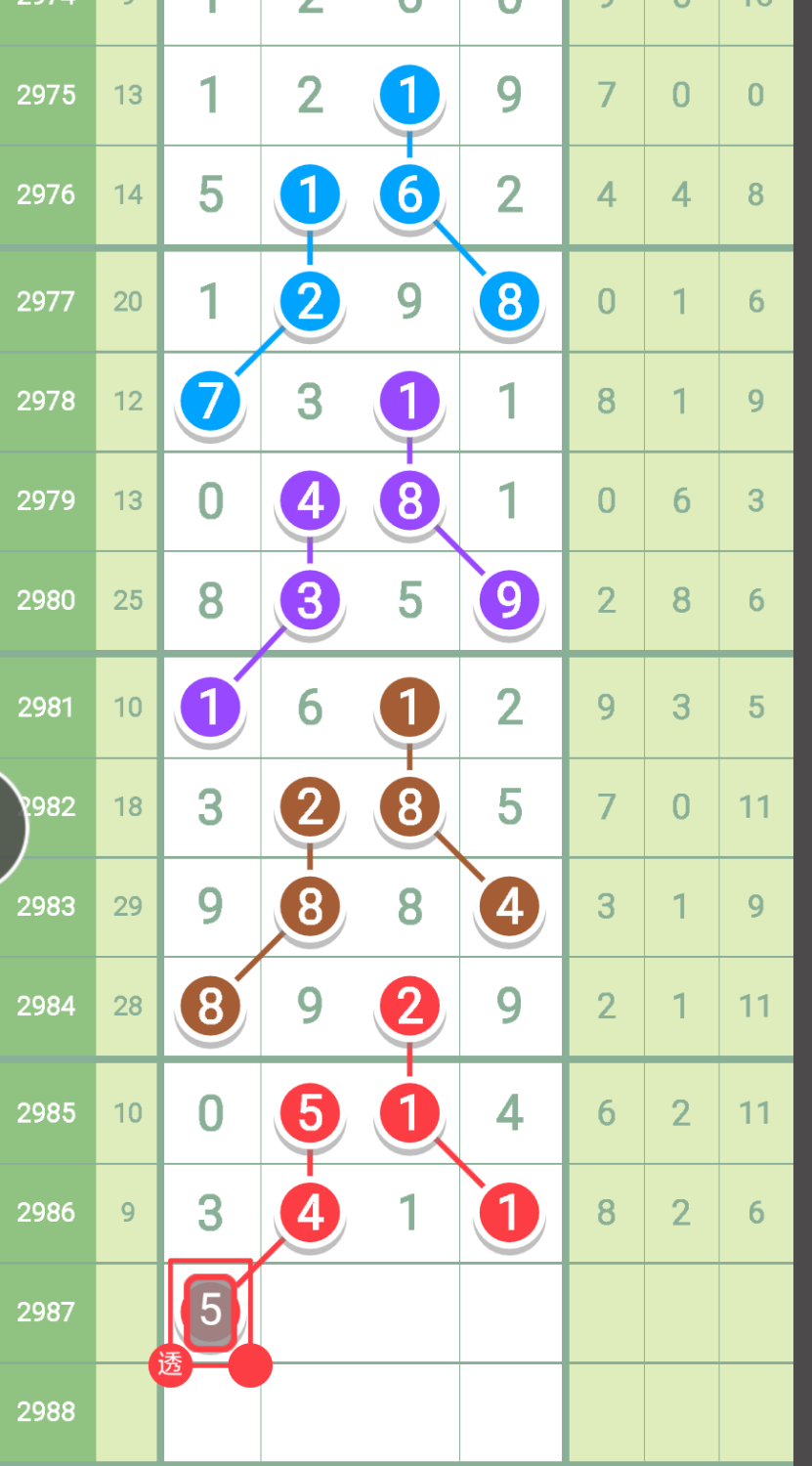Tap the red 透 badge near the prediction

[172, 1365]
